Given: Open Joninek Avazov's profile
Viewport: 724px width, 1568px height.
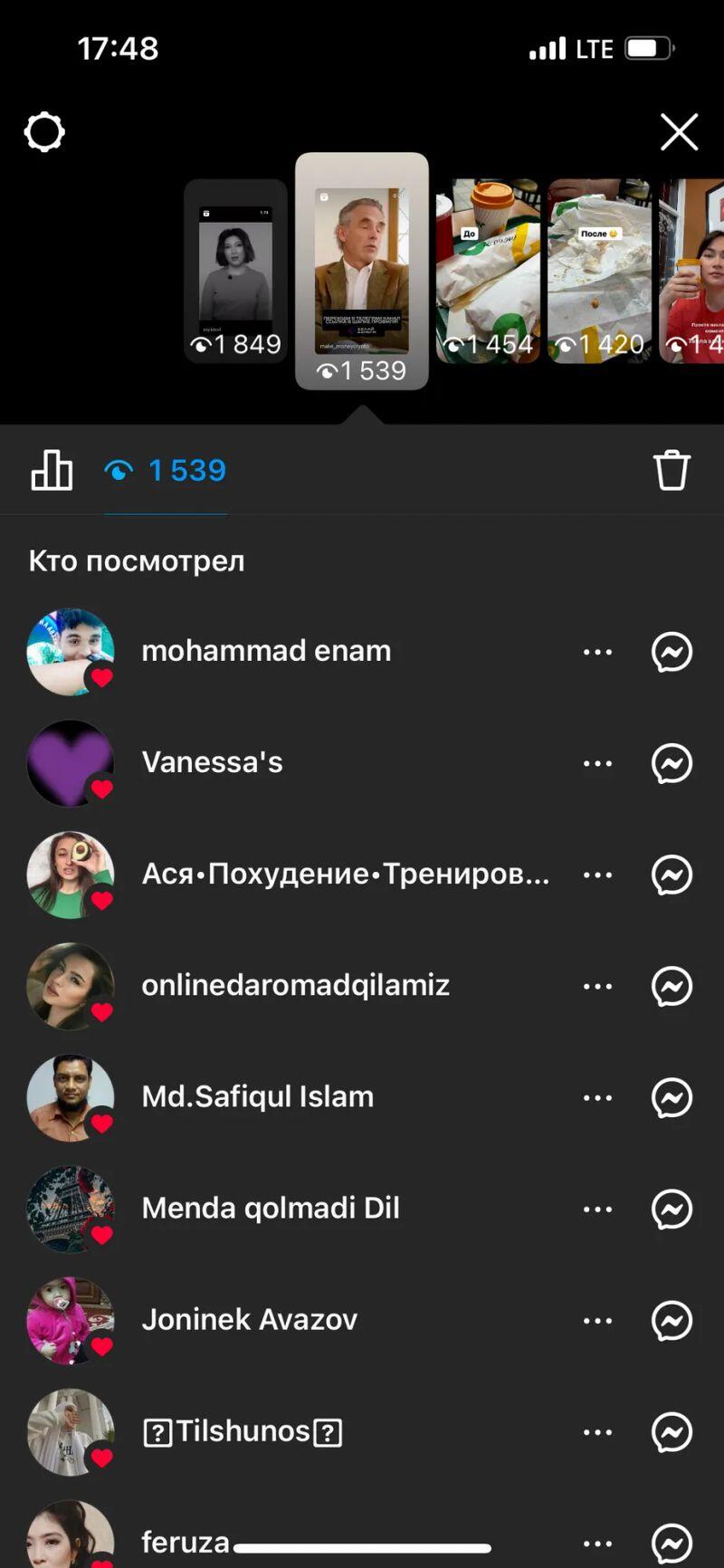Looking at the screenshot, I should (x=250, y=1320).
